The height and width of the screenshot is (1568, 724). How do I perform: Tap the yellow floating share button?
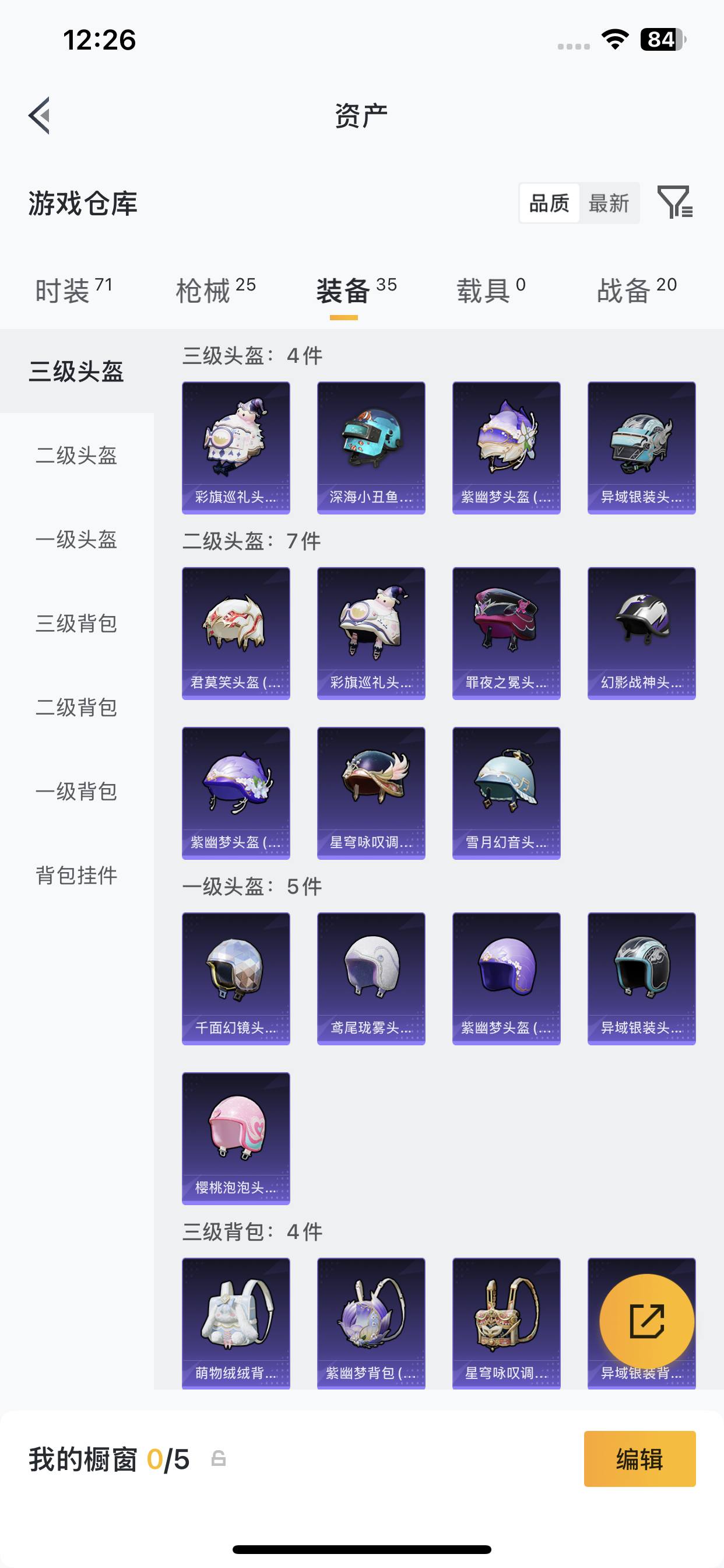tap(646, 1321)
